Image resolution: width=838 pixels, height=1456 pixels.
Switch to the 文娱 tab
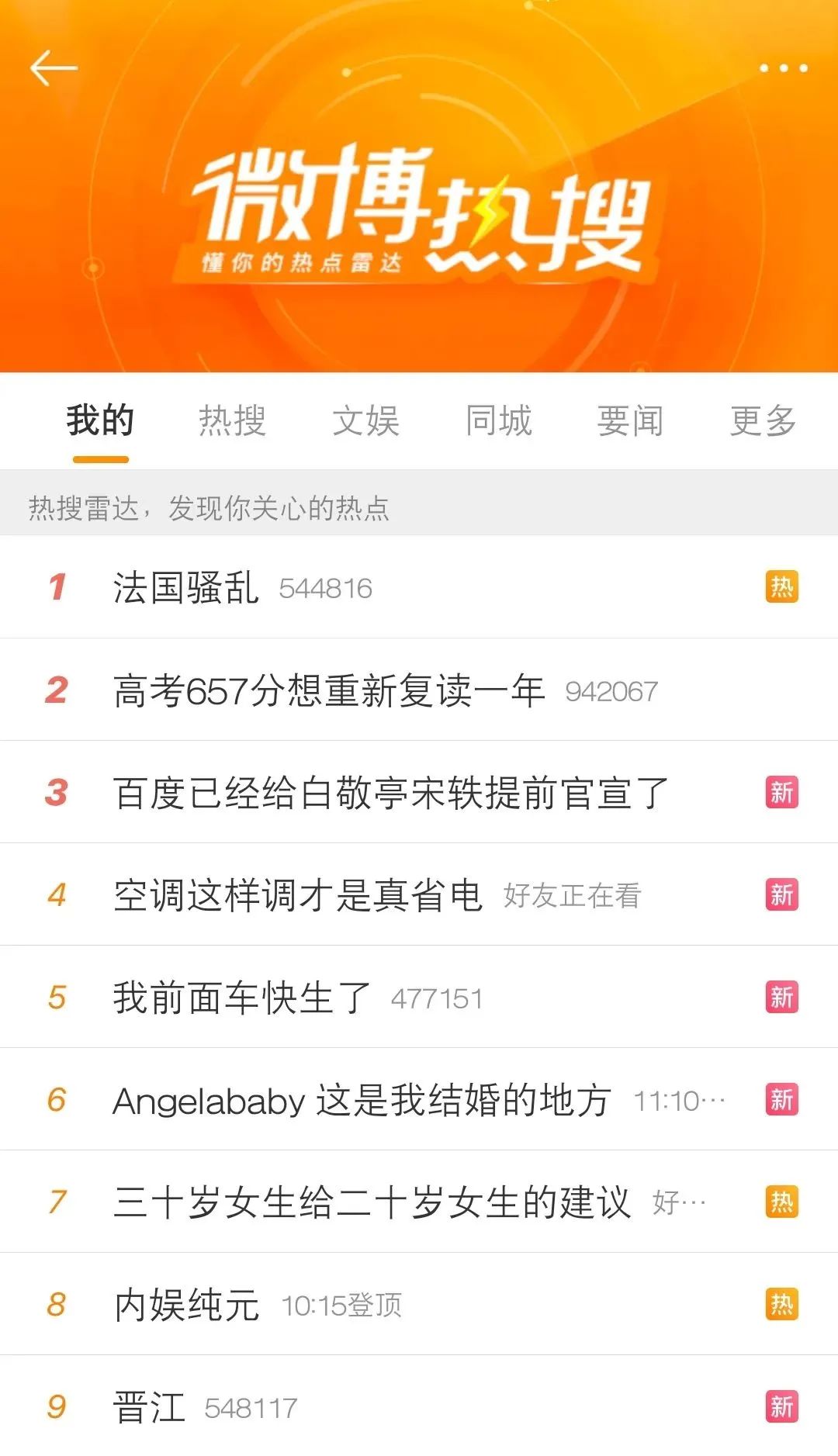365,421
